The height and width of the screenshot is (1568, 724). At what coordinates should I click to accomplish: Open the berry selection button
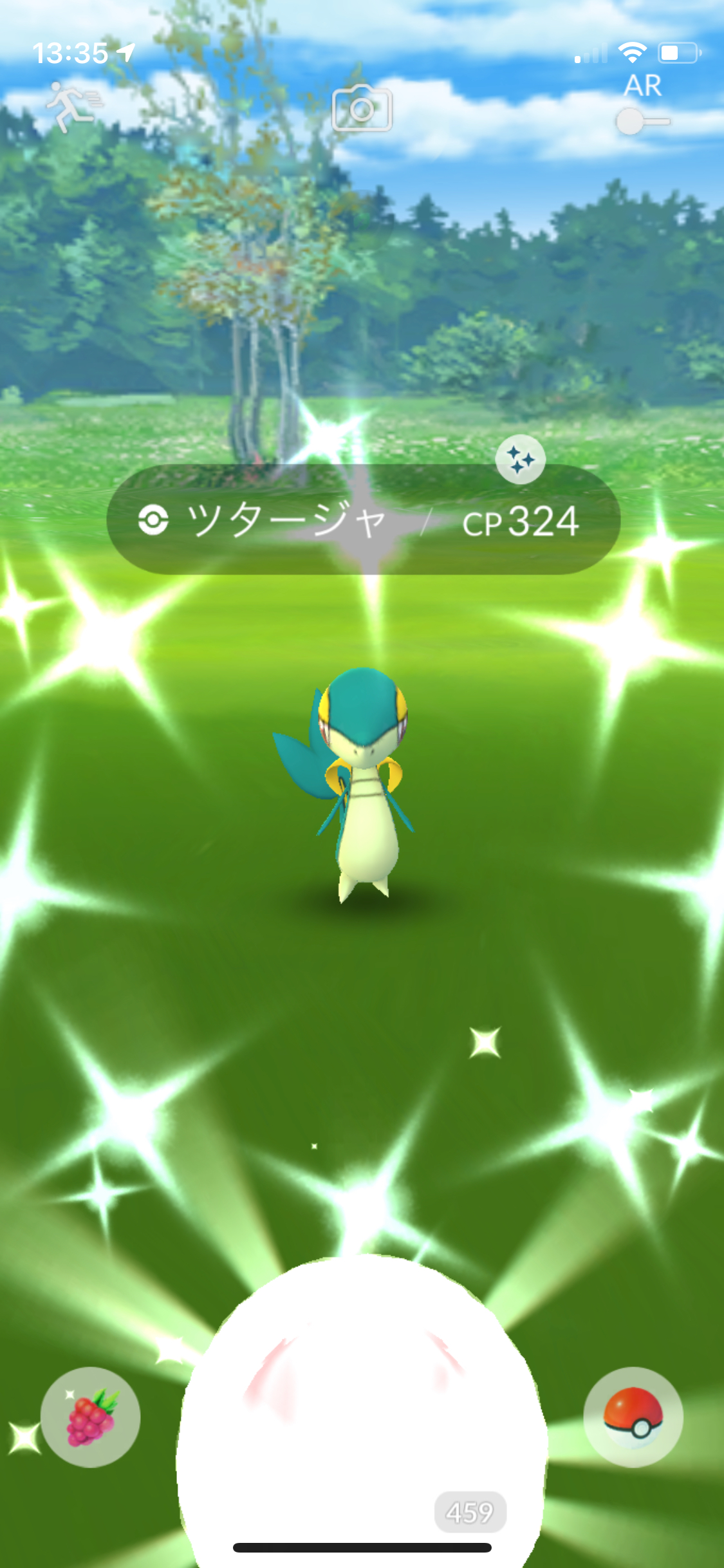pos(91,1417)
